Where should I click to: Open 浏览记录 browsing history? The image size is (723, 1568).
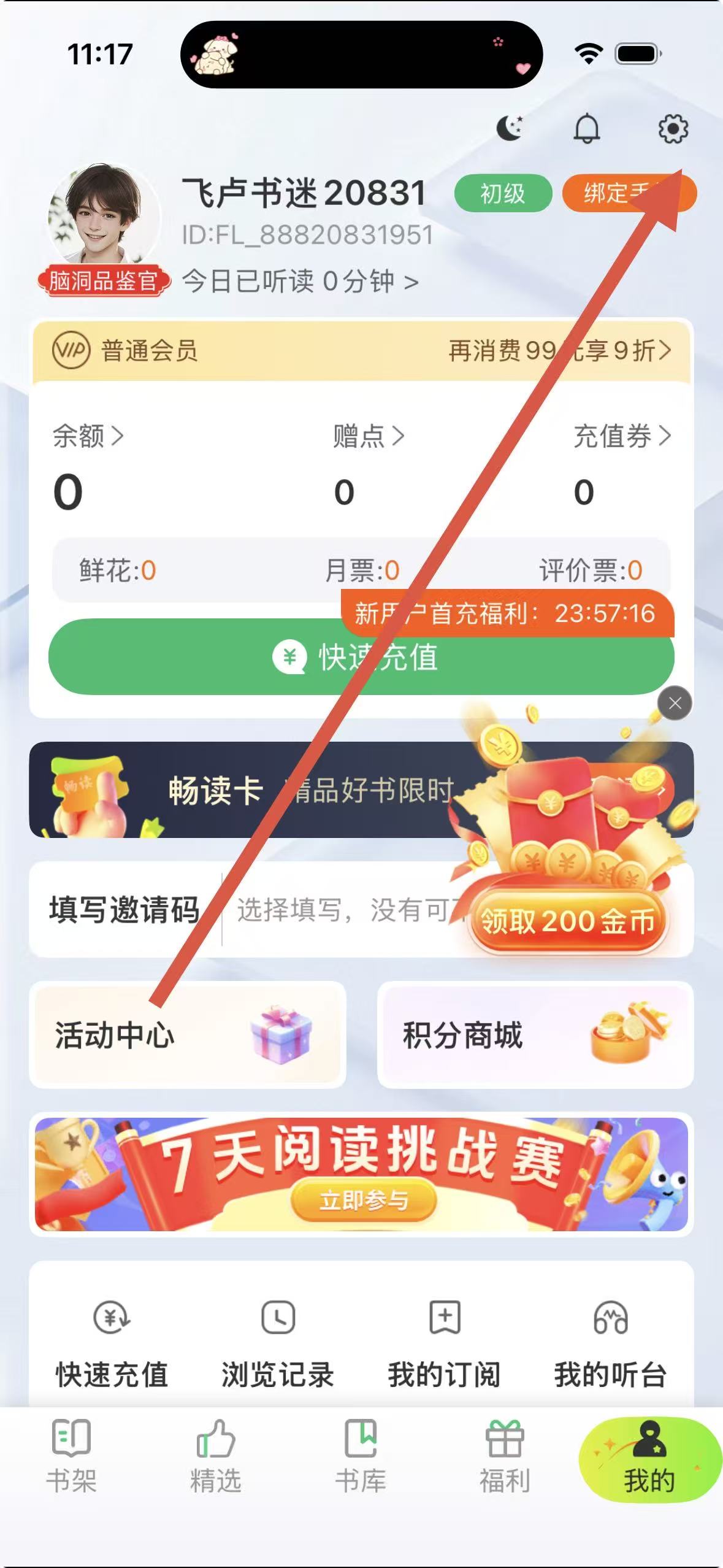point(278,1343)
